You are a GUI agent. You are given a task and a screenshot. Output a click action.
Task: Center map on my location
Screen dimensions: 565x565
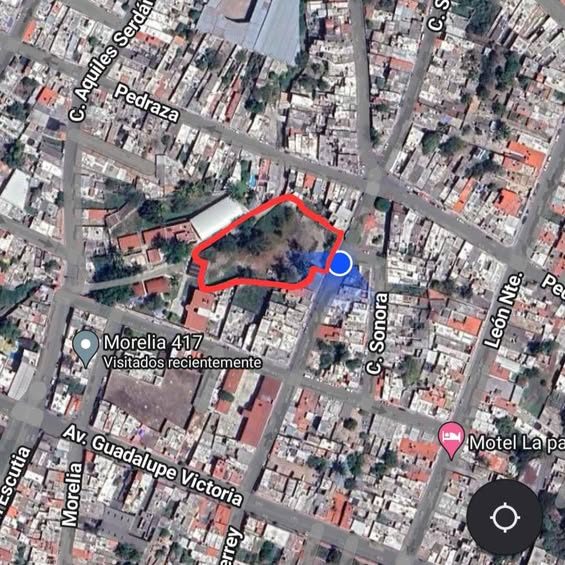[505, 517]
